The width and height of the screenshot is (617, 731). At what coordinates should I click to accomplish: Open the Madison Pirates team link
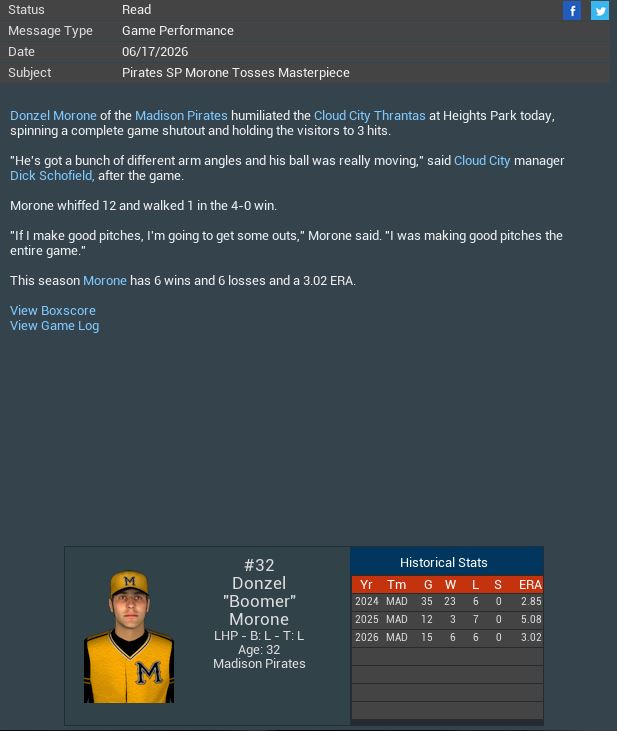coord(181,116)
